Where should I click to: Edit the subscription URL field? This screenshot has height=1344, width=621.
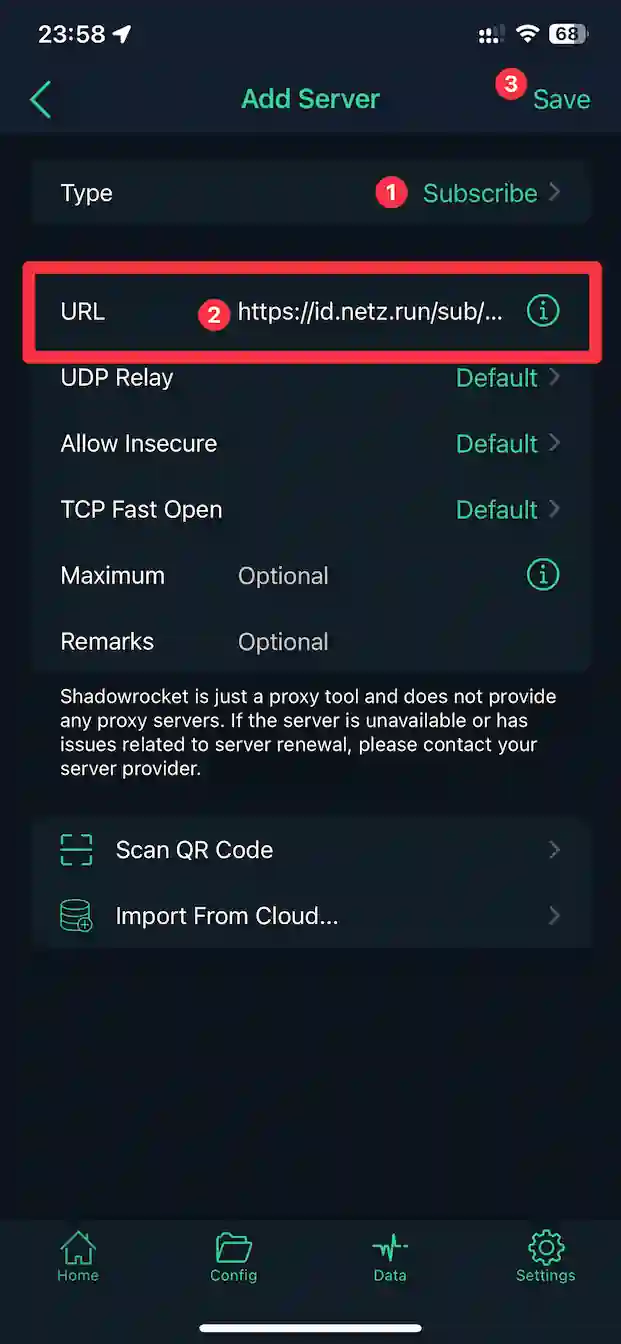click(370, 312)
